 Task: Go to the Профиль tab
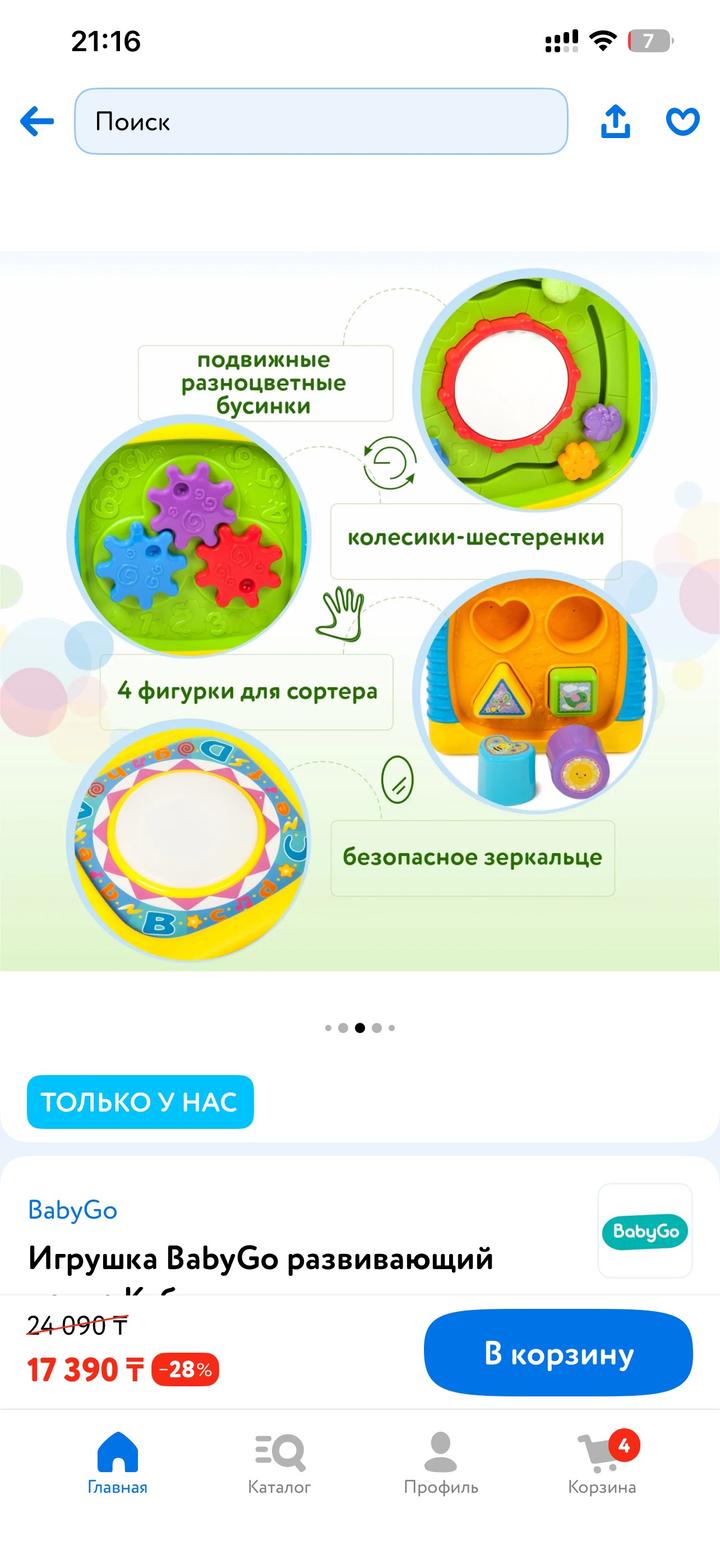[x=440, y=1463]
